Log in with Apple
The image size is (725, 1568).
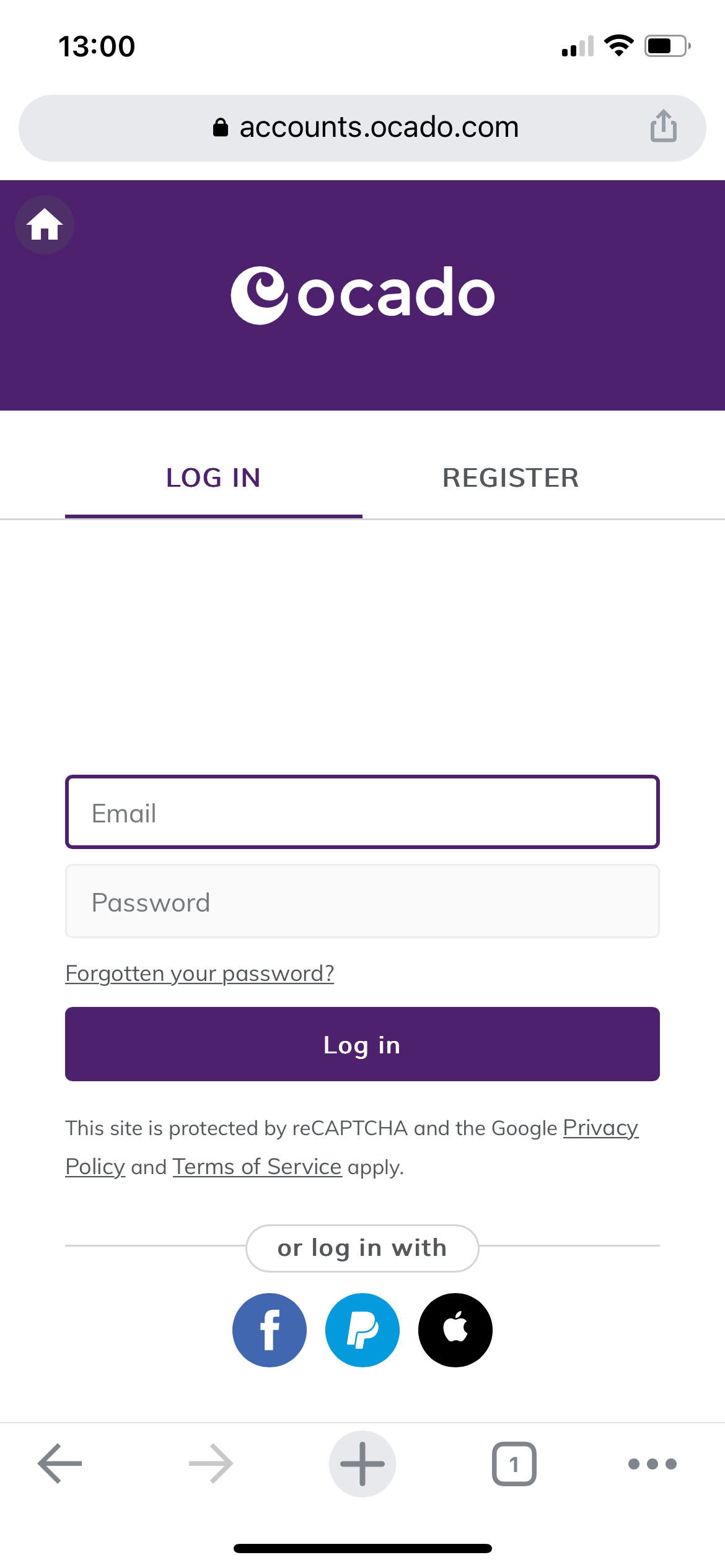click(x=455, y=1330)
